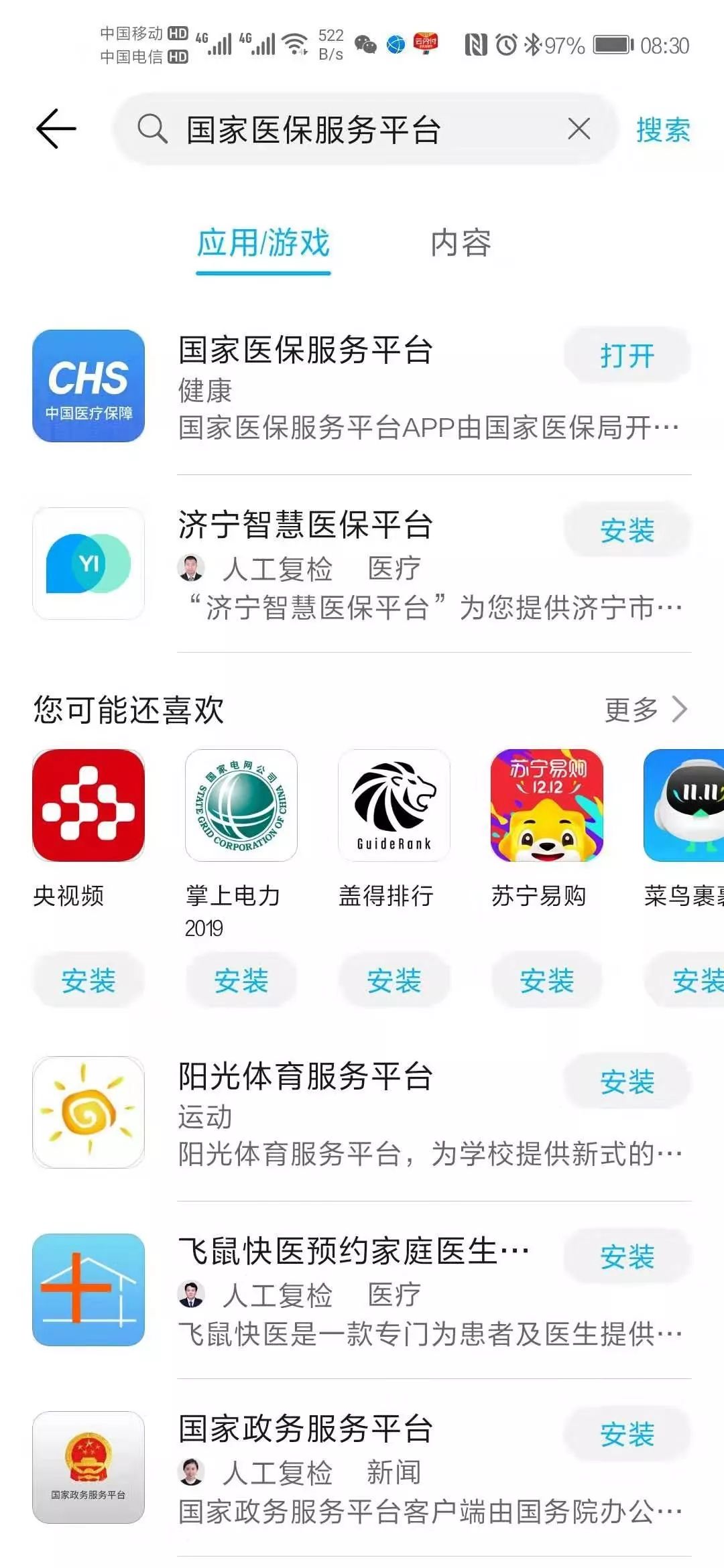This screenshot has width=724, height=1568.
Task: Install 飞鼠快医预约家庭医生
Action: point(627,1256)
